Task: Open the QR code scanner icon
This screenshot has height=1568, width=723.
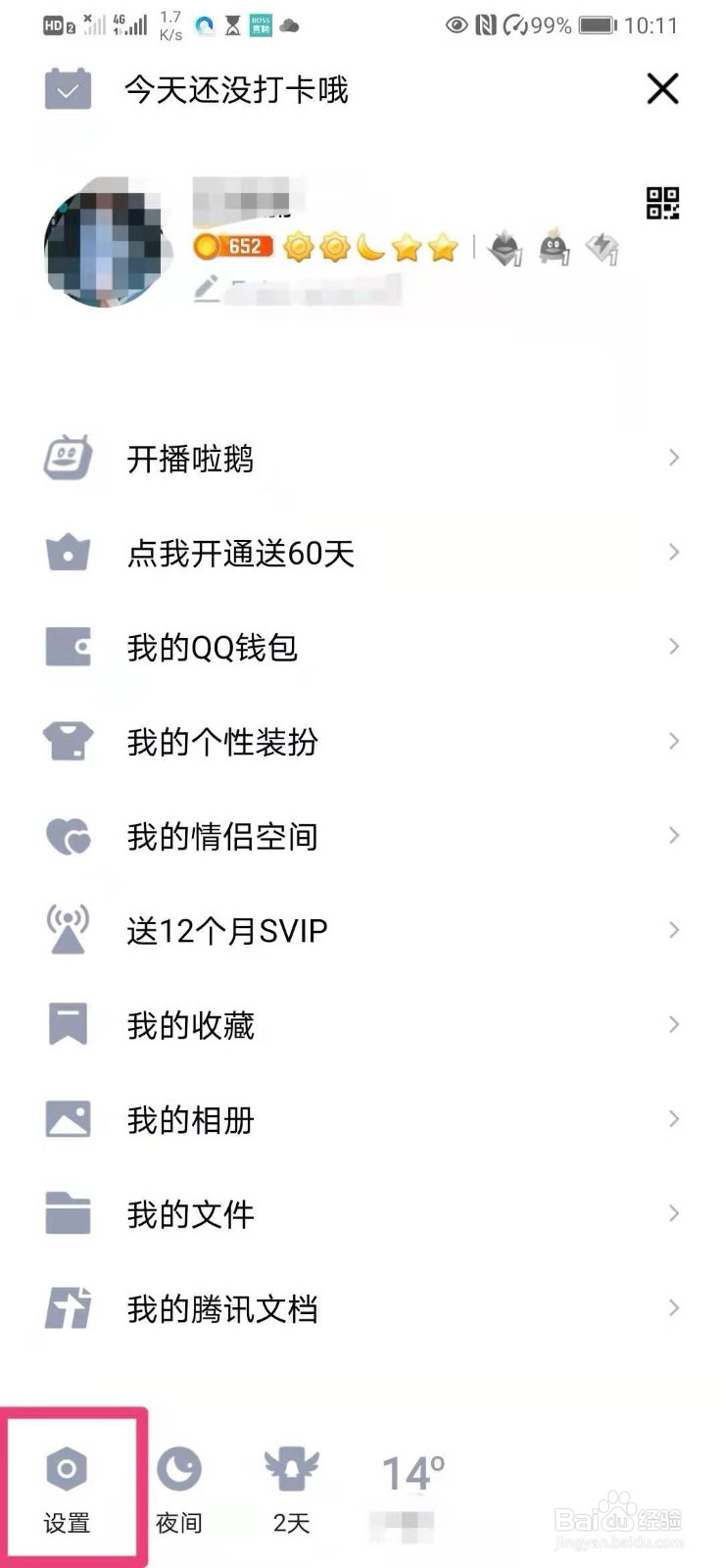Action: (x=662, y=203)
